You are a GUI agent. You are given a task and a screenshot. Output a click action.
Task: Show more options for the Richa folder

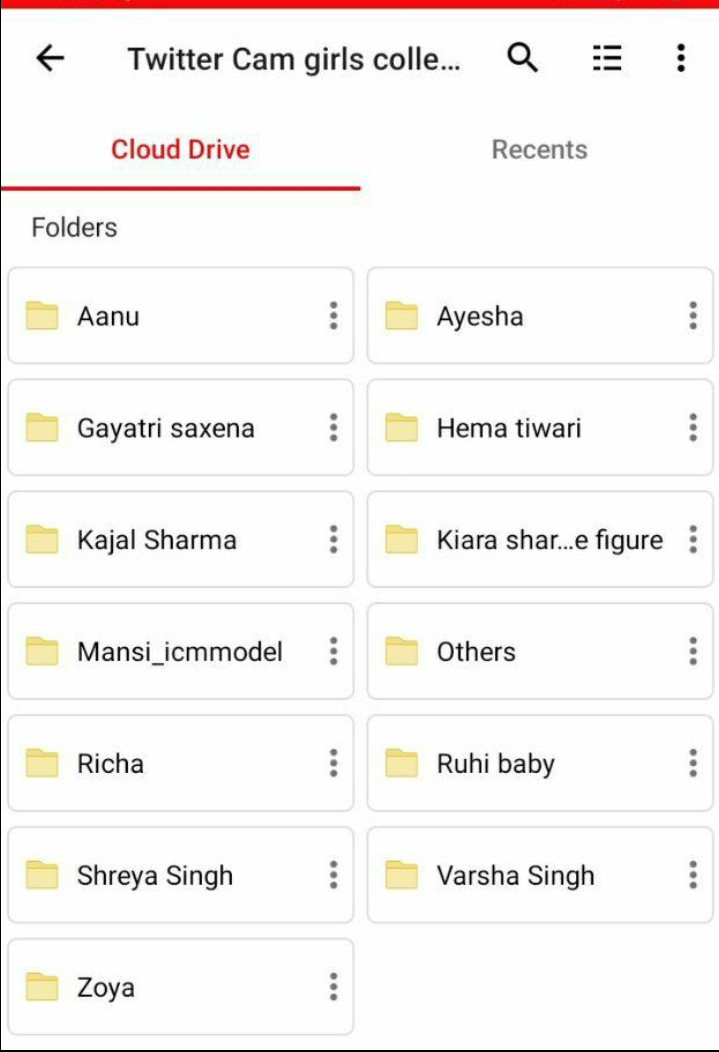pyautogui.click(x=333, y=764)
